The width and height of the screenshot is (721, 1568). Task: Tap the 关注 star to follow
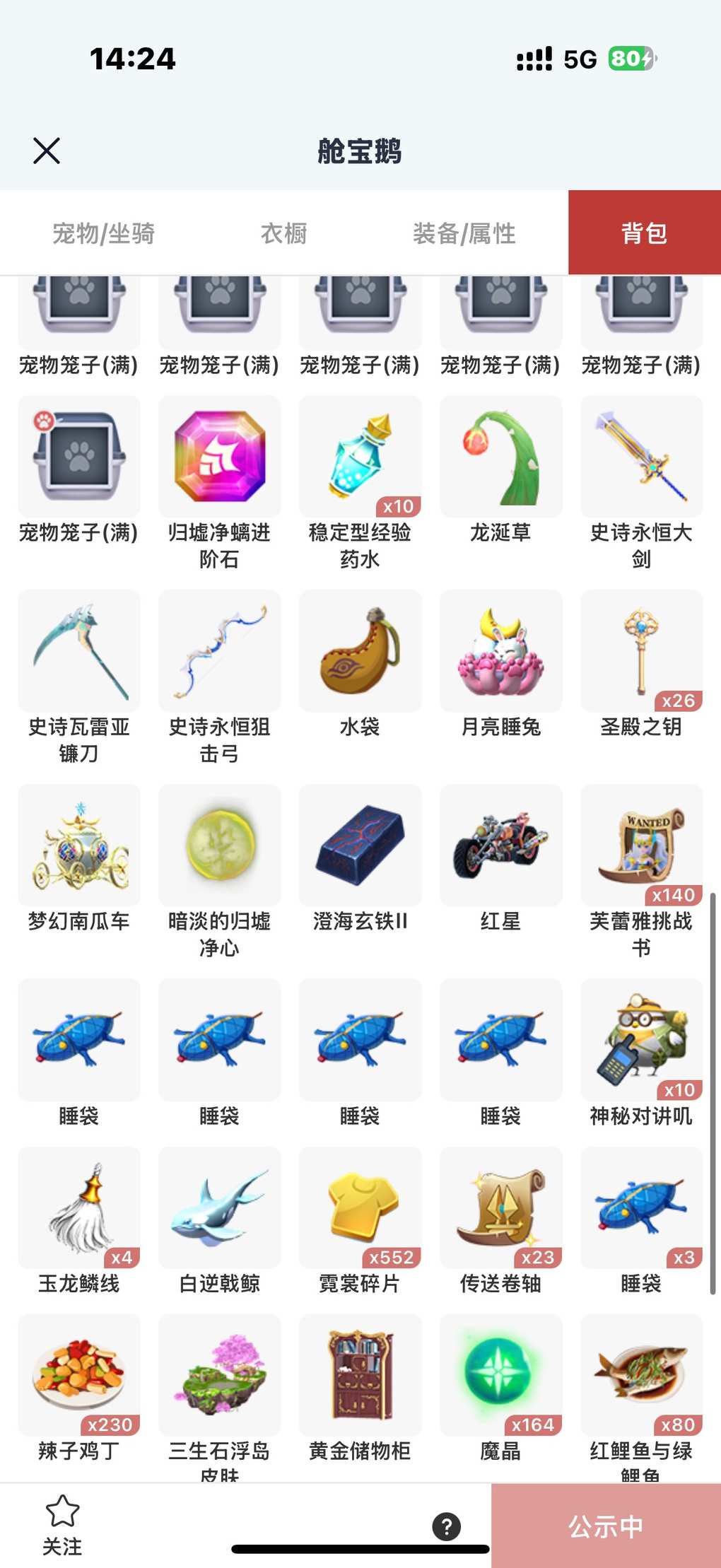[x=62, y=1525]
